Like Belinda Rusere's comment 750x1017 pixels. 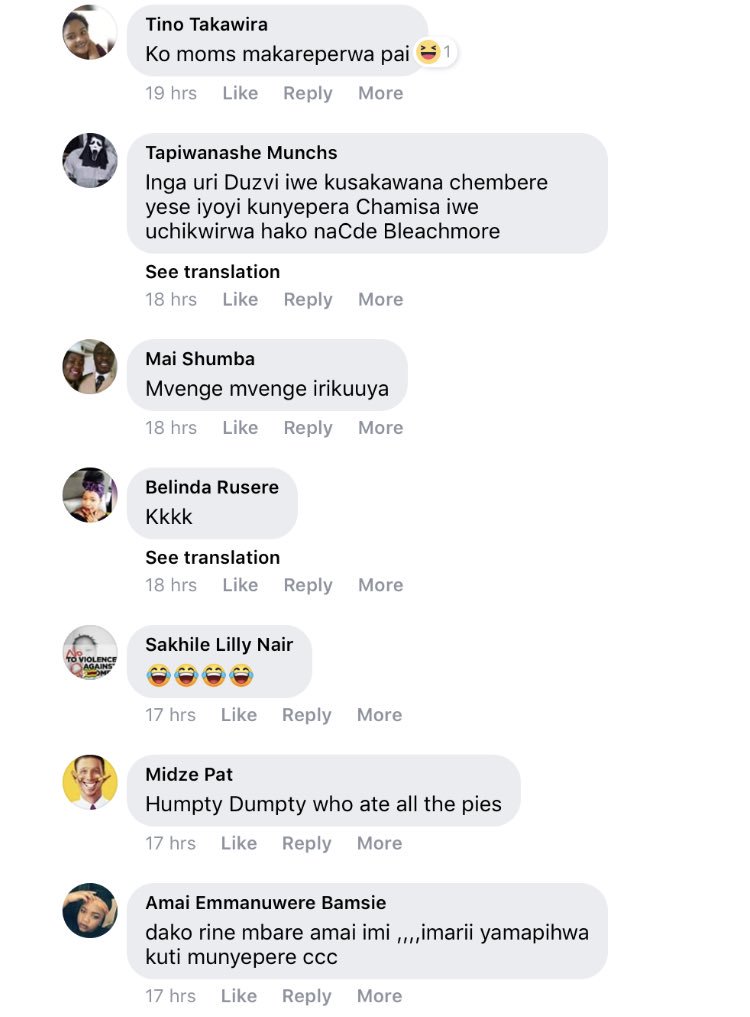pos(240,585)
